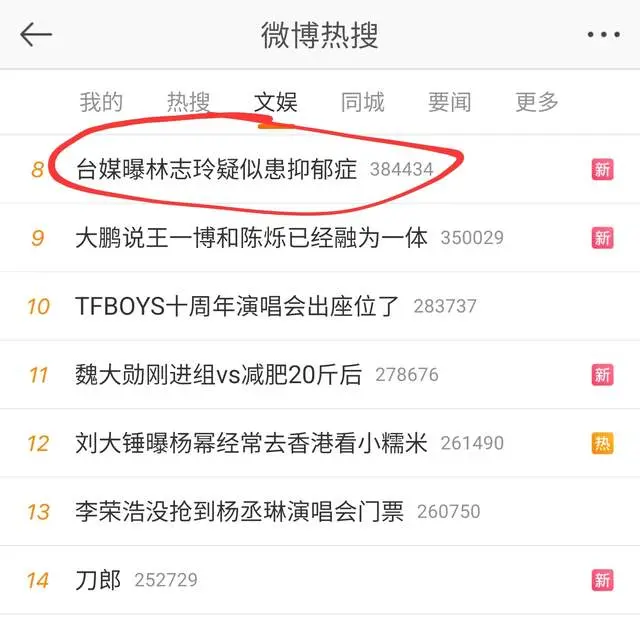Open the trending topic 刀郎
This screenshot has width=640, height=617.
click(x=95, y=579)
